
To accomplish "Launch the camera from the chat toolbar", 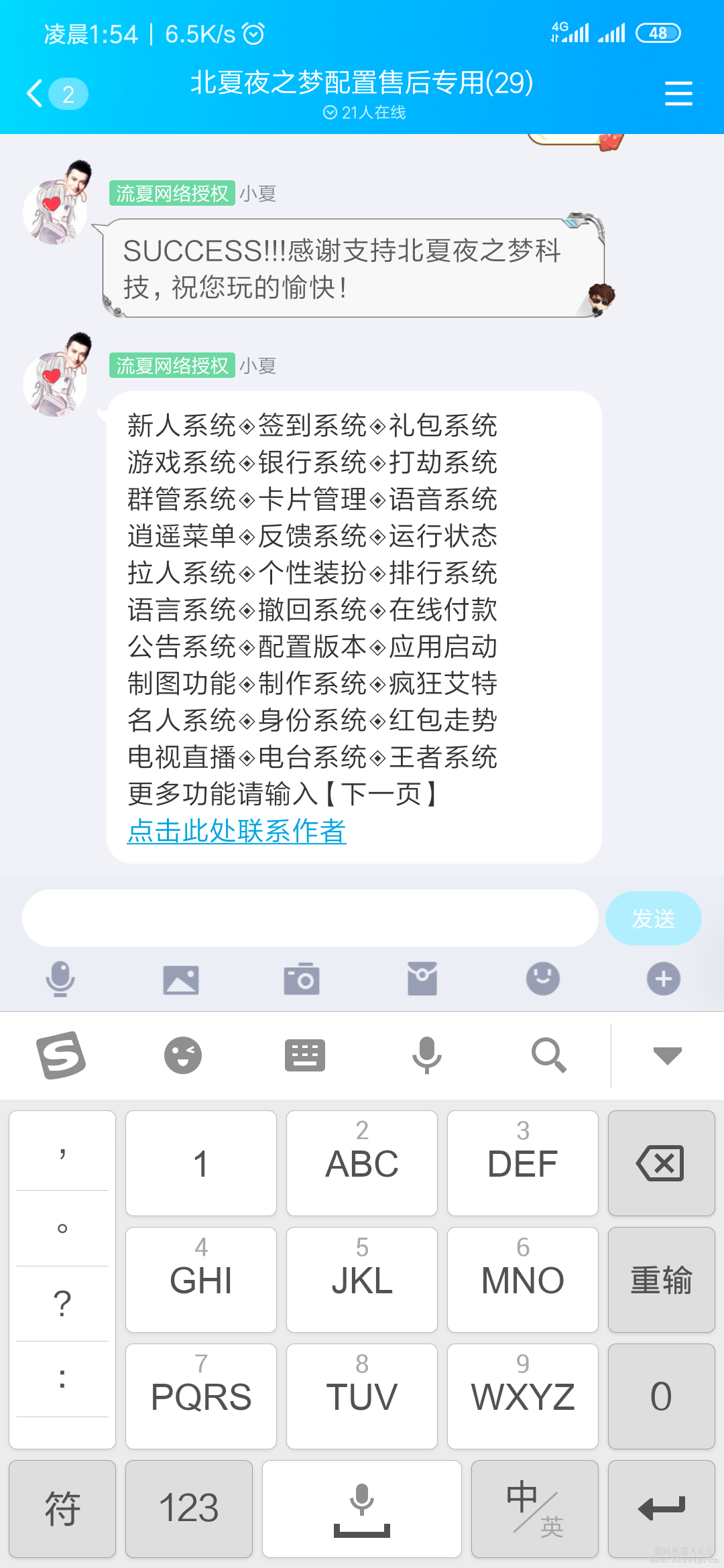I will pos(302,979).
